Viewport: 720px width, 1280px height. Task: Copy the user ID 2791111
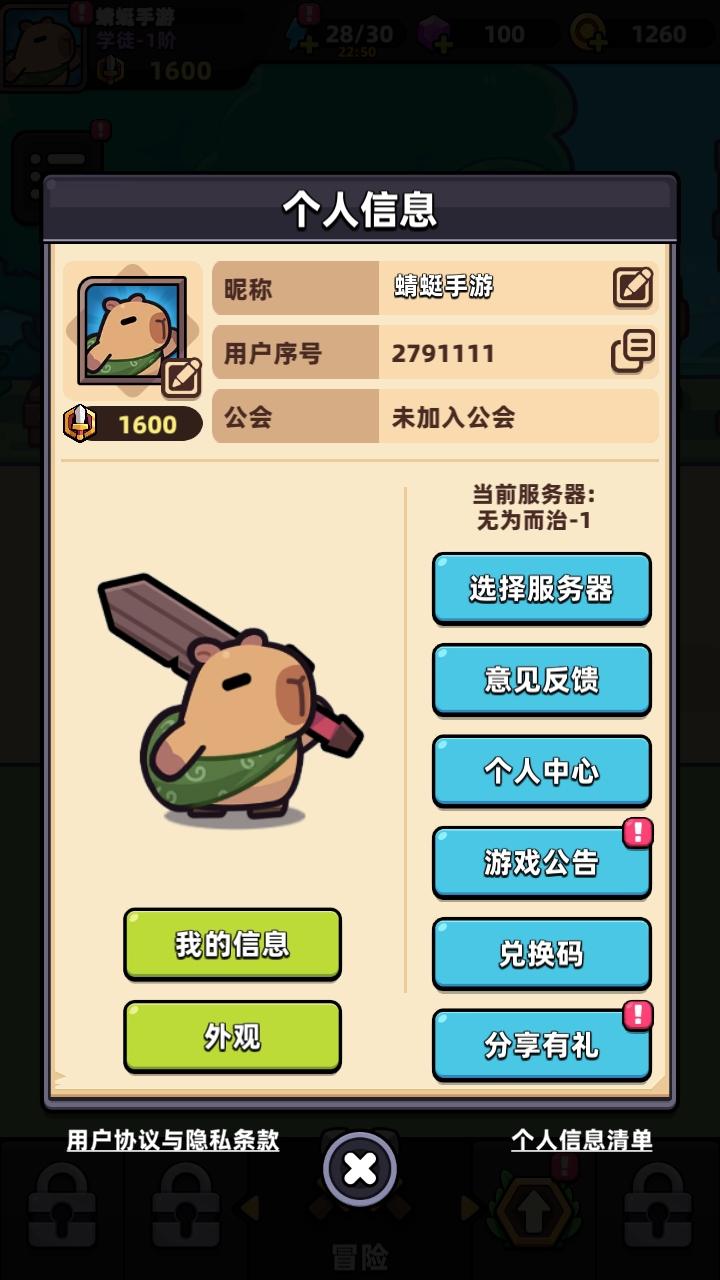633,352
